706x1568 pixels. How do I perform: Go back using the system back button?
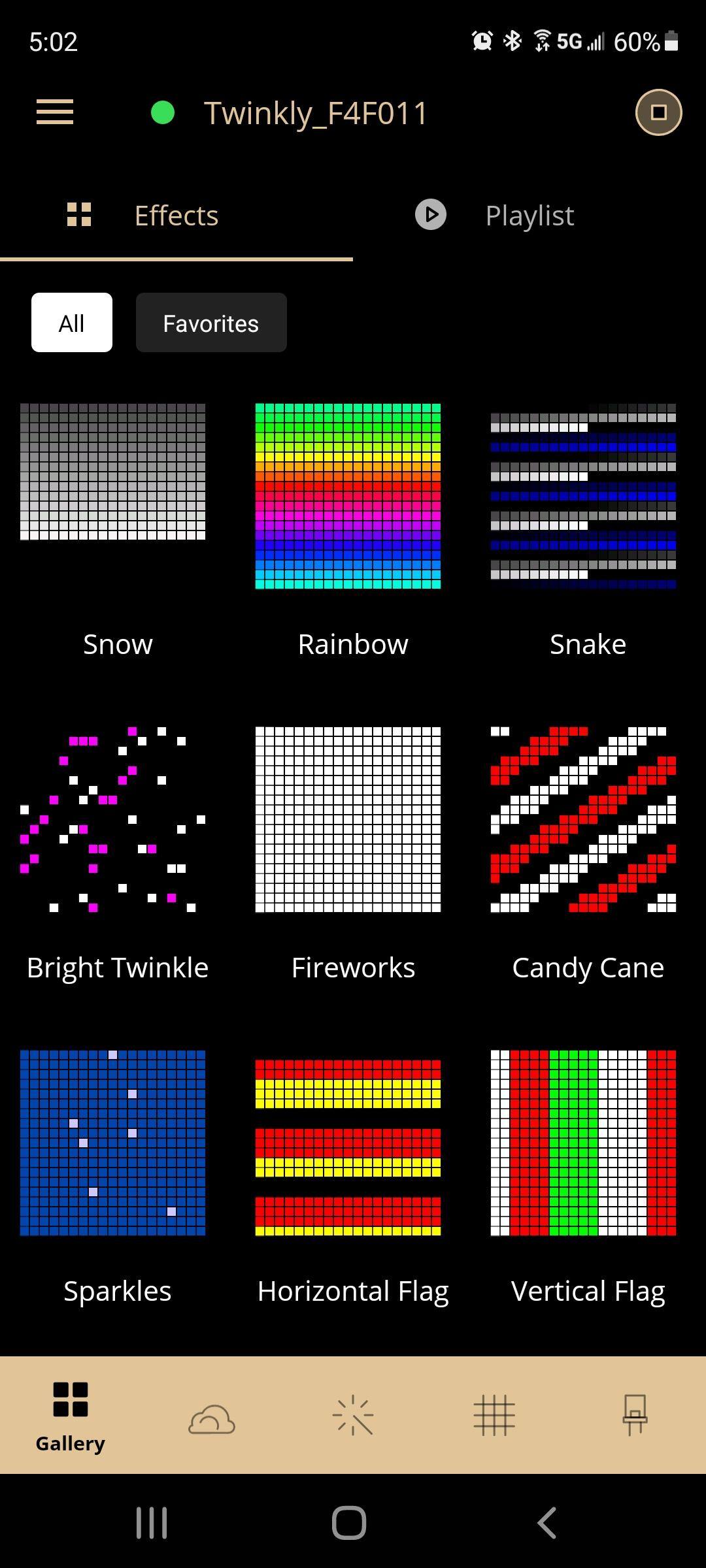(548, 1522)
